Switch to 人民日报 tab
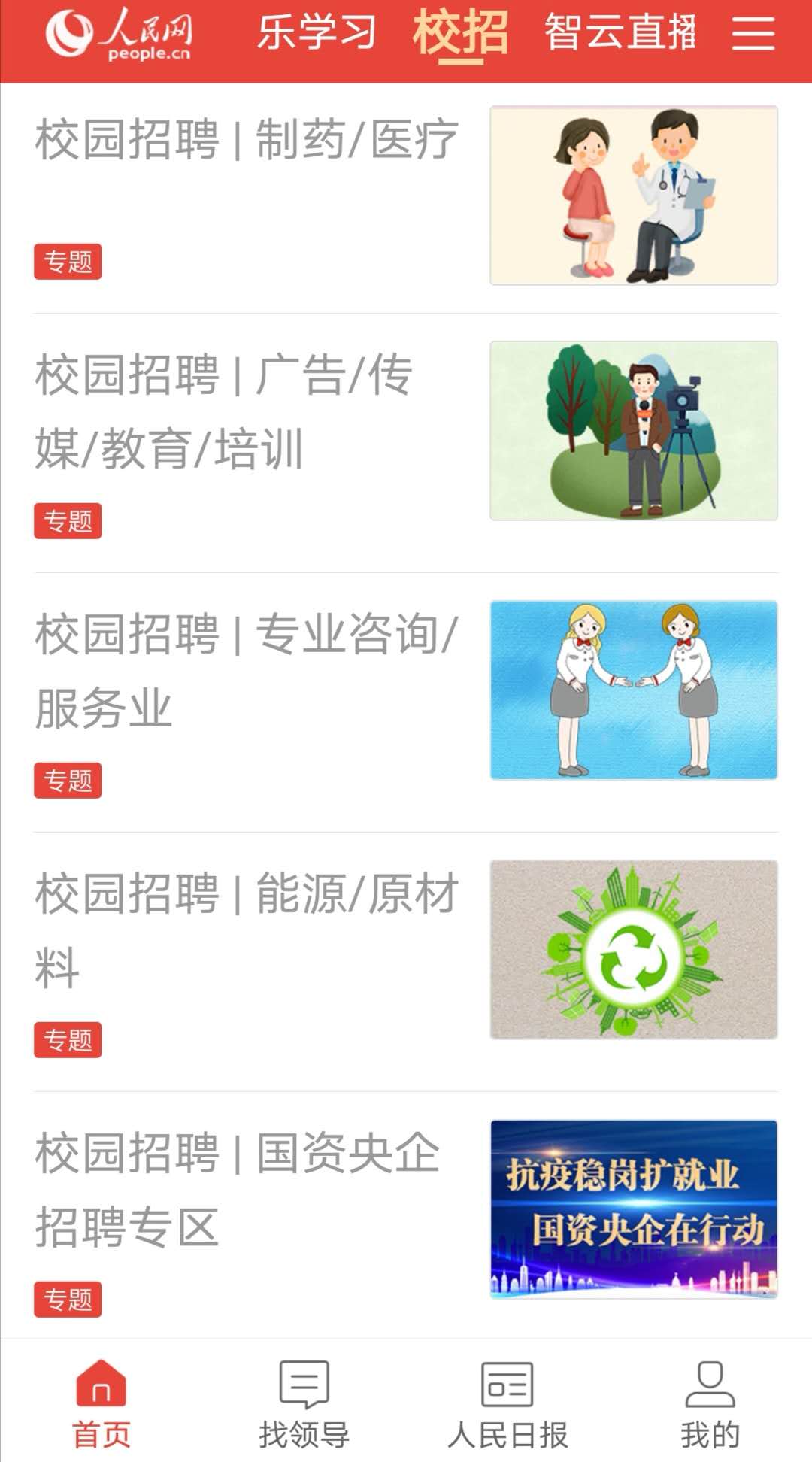The height and width of the screenshot is (1462, 812). [x=507, y=1403]
